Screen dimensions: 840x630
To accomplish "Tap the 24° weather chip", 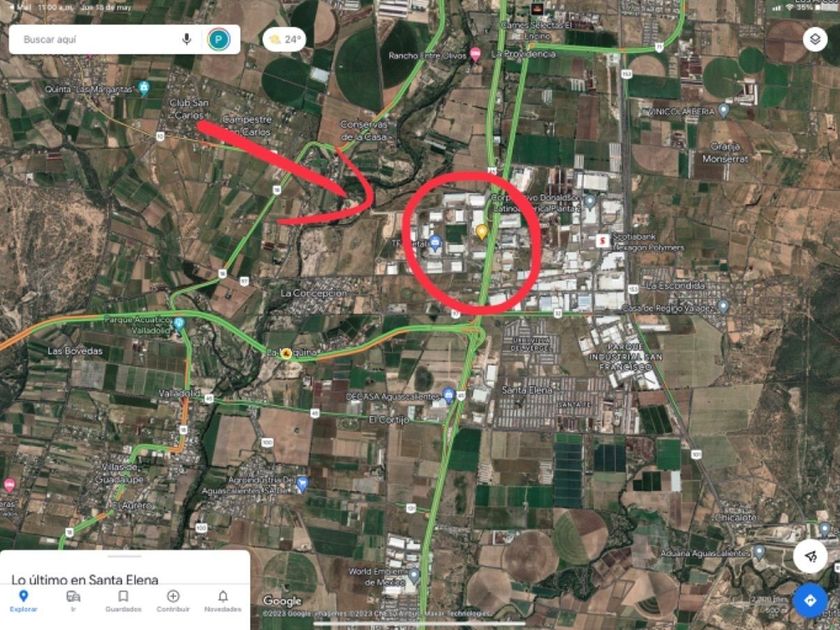I will pyautogui.click(x=283, y=40).
